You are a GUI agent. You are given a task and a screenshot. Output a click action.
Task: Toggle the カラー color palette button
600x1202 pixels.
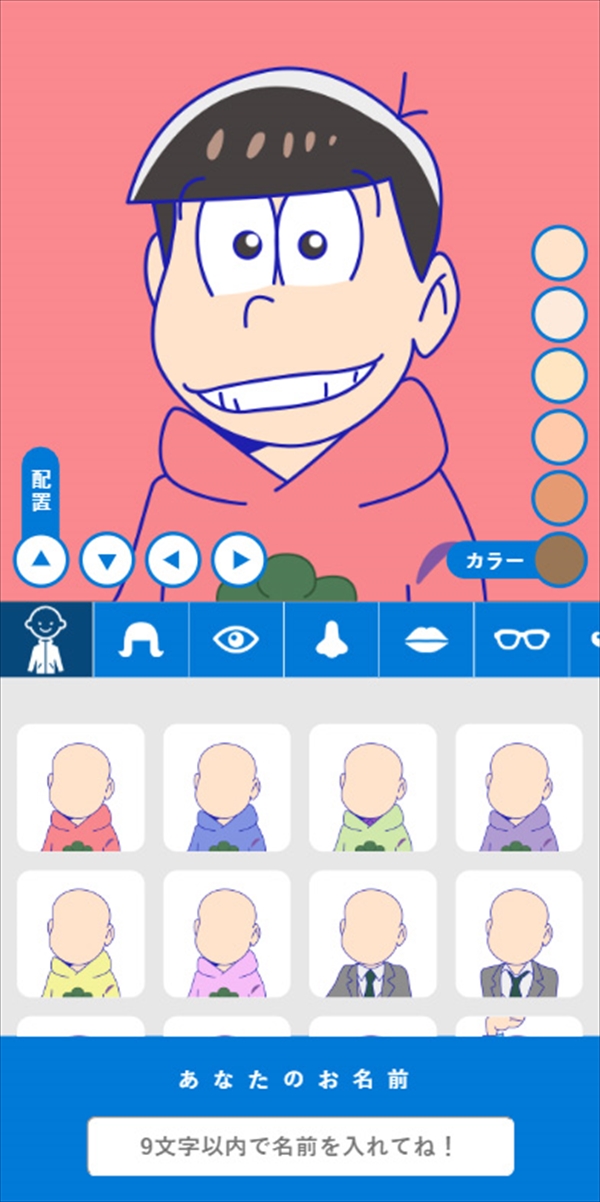[x=495, y=560]
